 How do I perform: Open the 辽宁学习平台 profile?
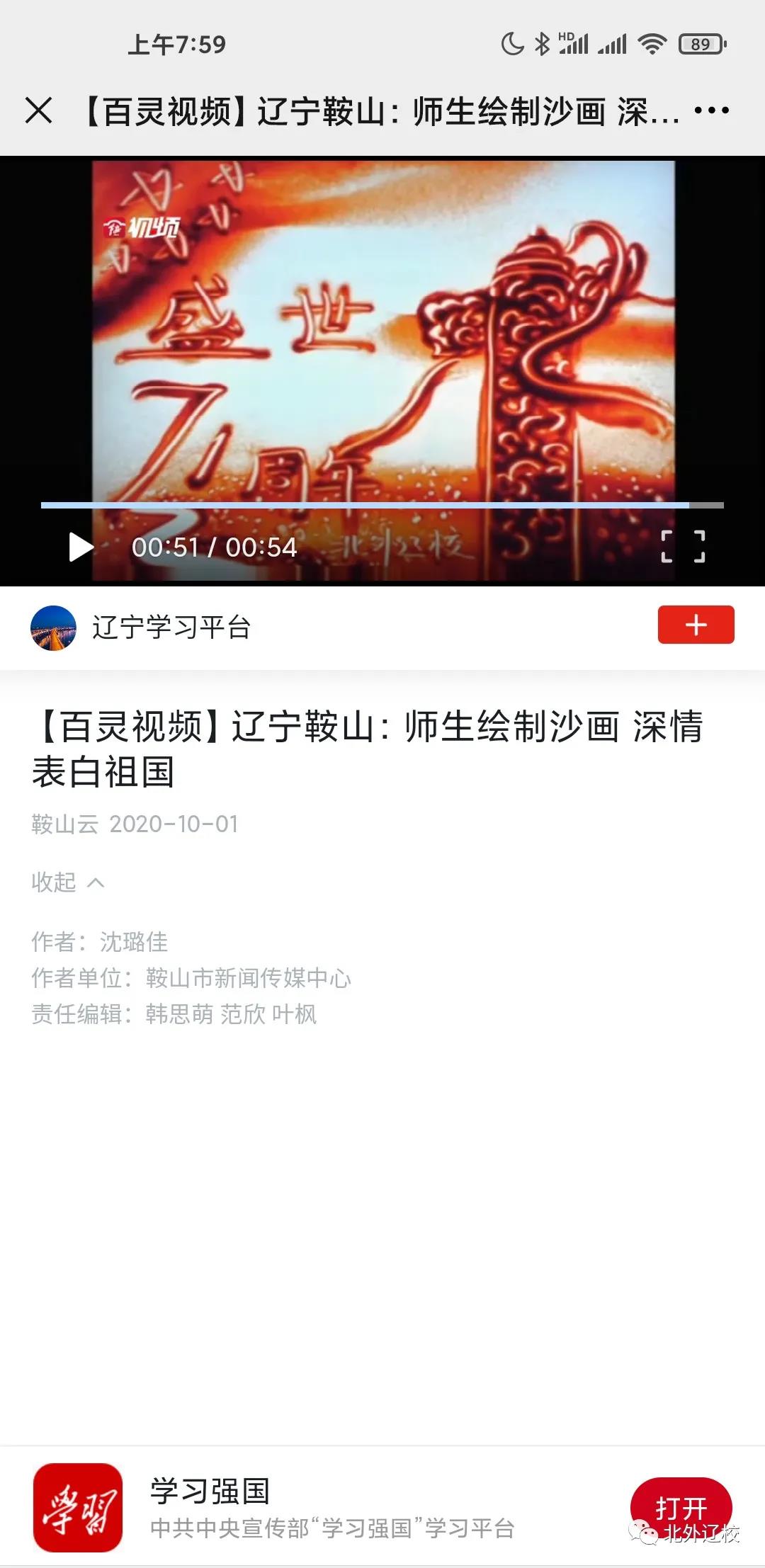click(170, 627)
